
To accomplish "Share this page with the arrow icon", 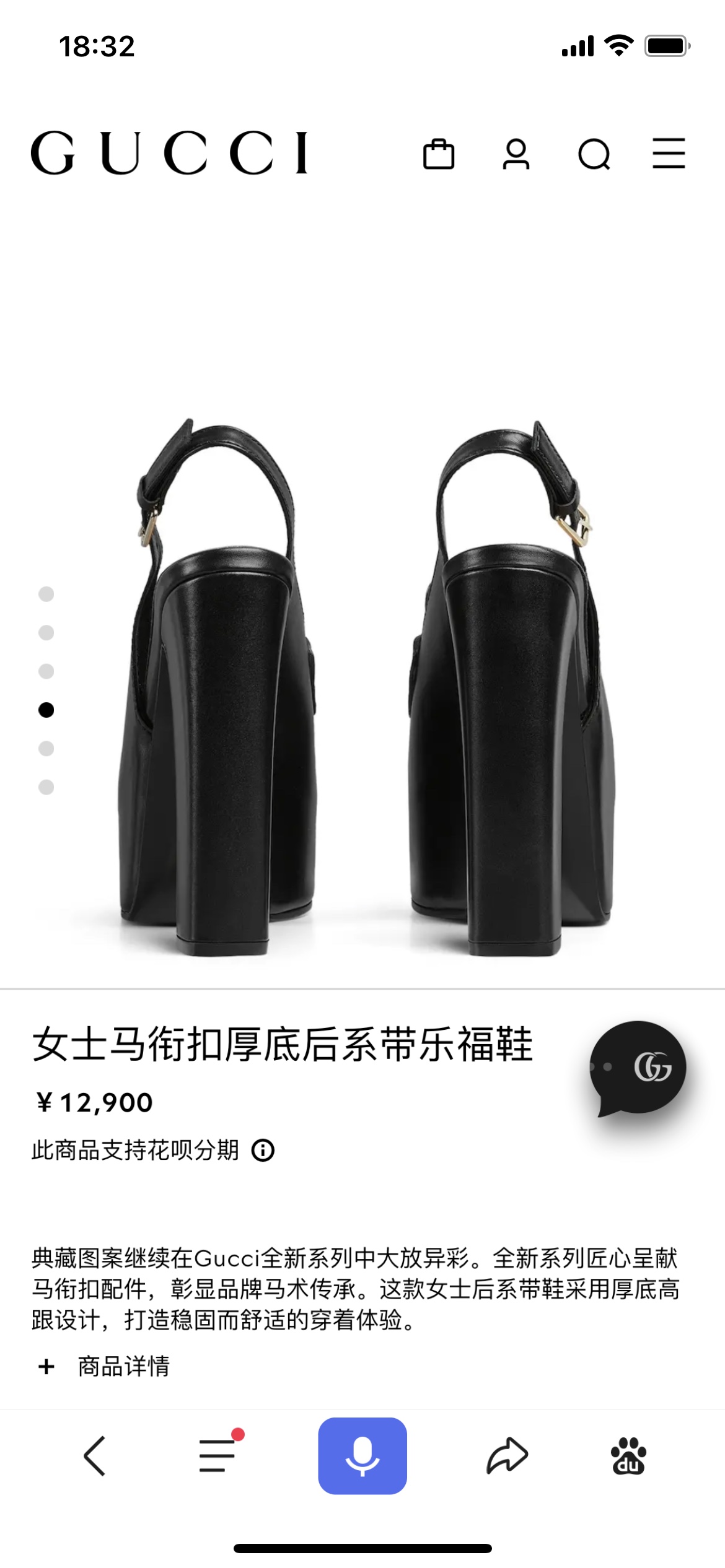I will [507, 1455].
